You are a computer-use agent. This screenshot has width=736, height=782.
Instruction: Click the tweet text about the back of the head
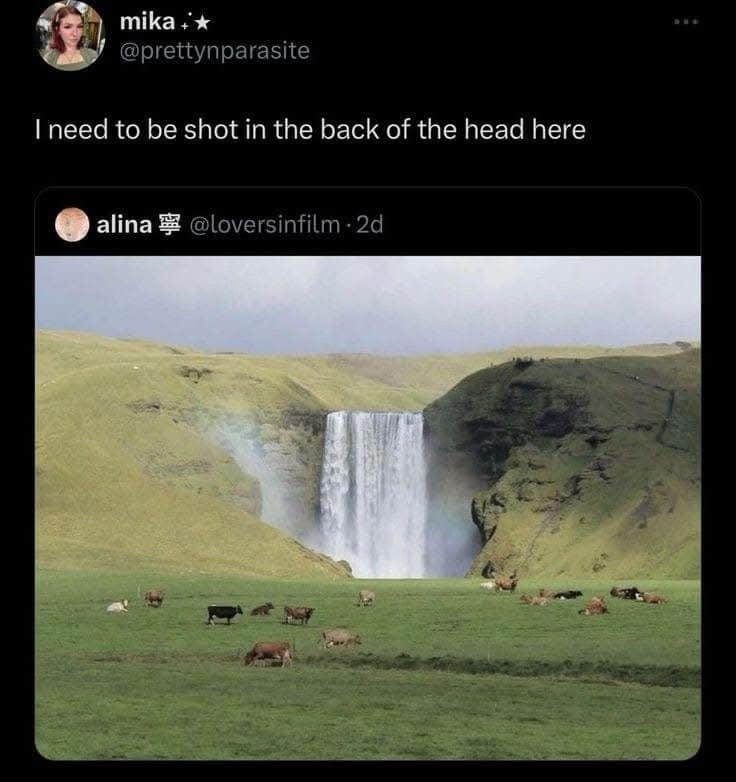(310, 126)
